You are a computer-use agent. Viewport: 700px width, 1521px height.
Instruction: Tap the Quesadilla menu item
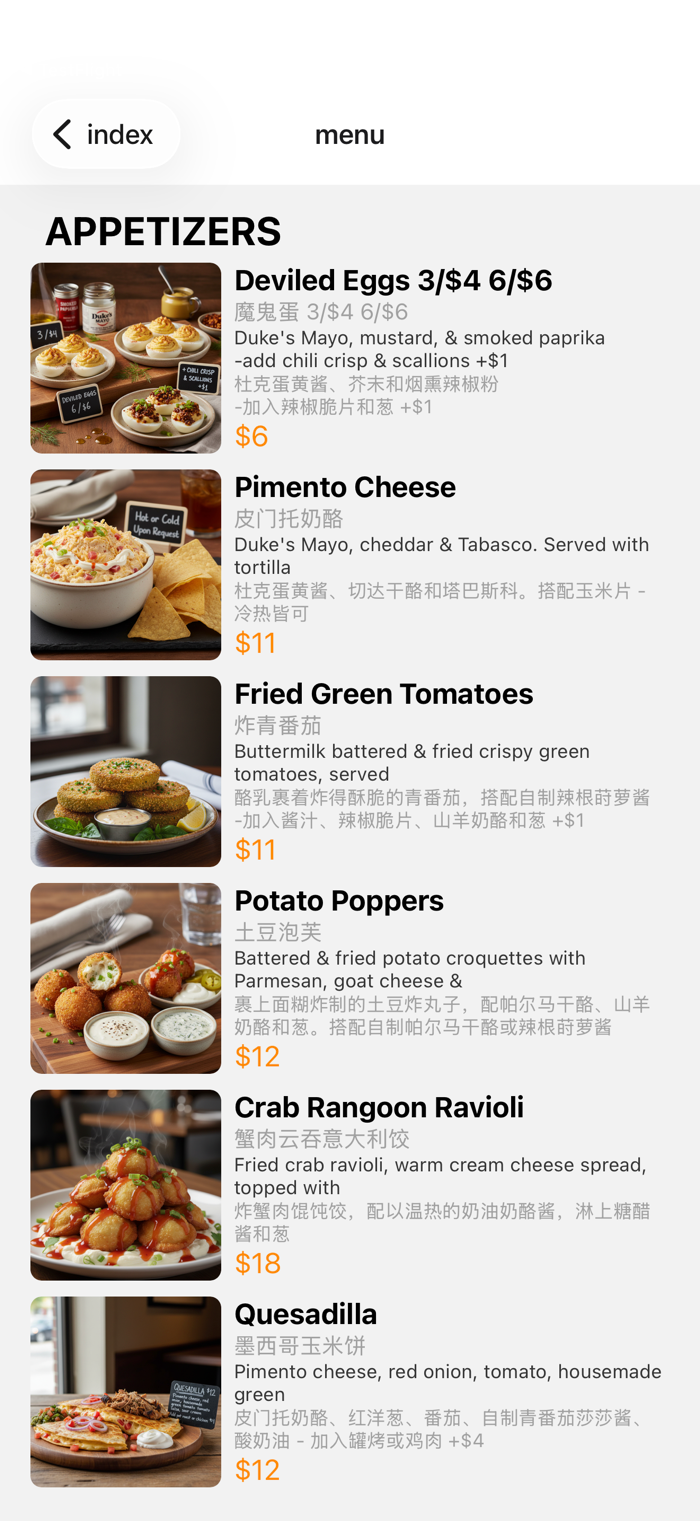tap(350, 1393)
